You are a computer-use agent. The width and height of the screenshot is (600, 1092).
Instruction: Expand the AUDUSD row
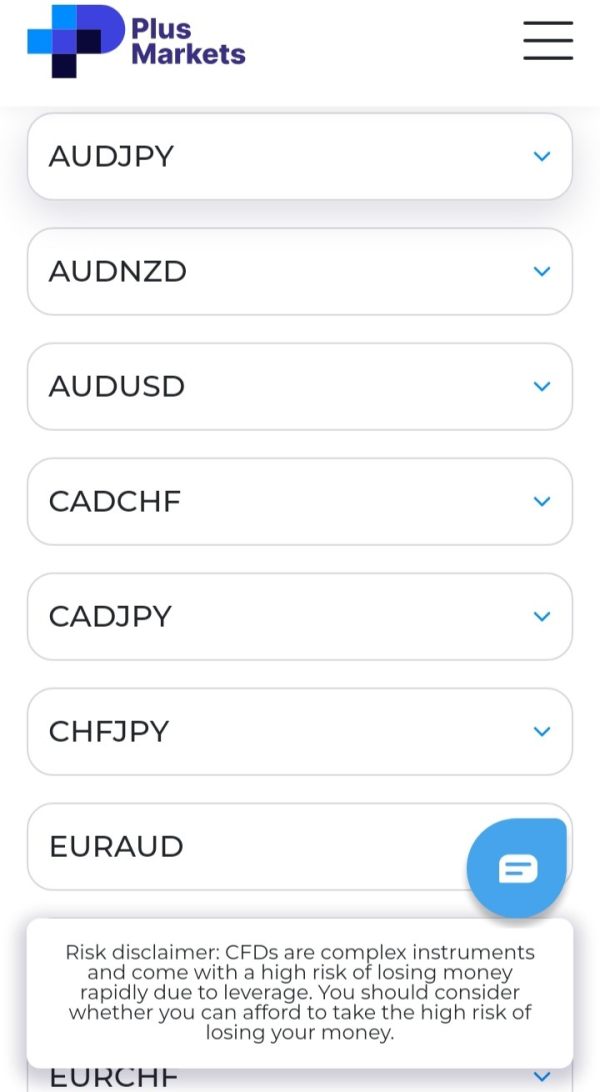pyautogui.click(x=299, y=386)
